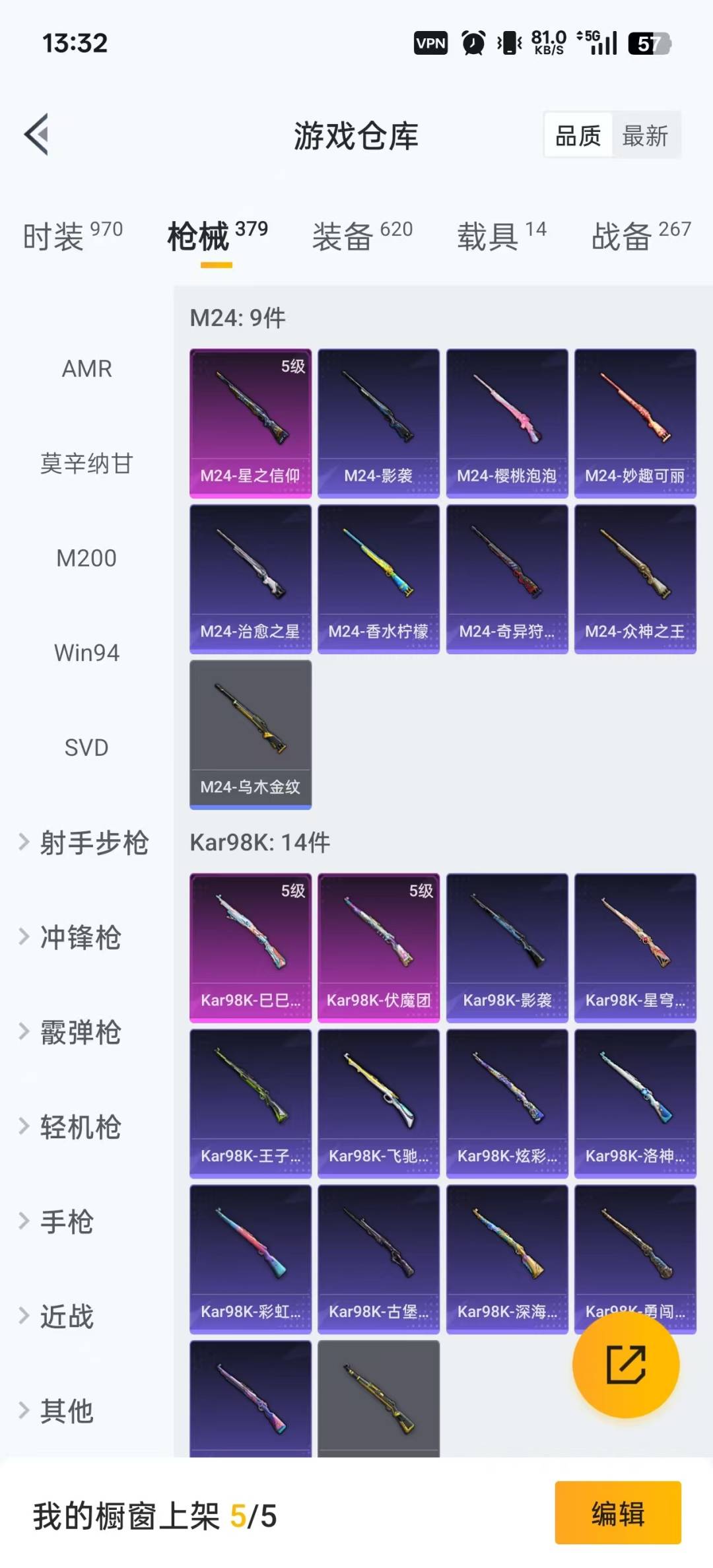Tap the yellow floating share button

(625, 1364)
